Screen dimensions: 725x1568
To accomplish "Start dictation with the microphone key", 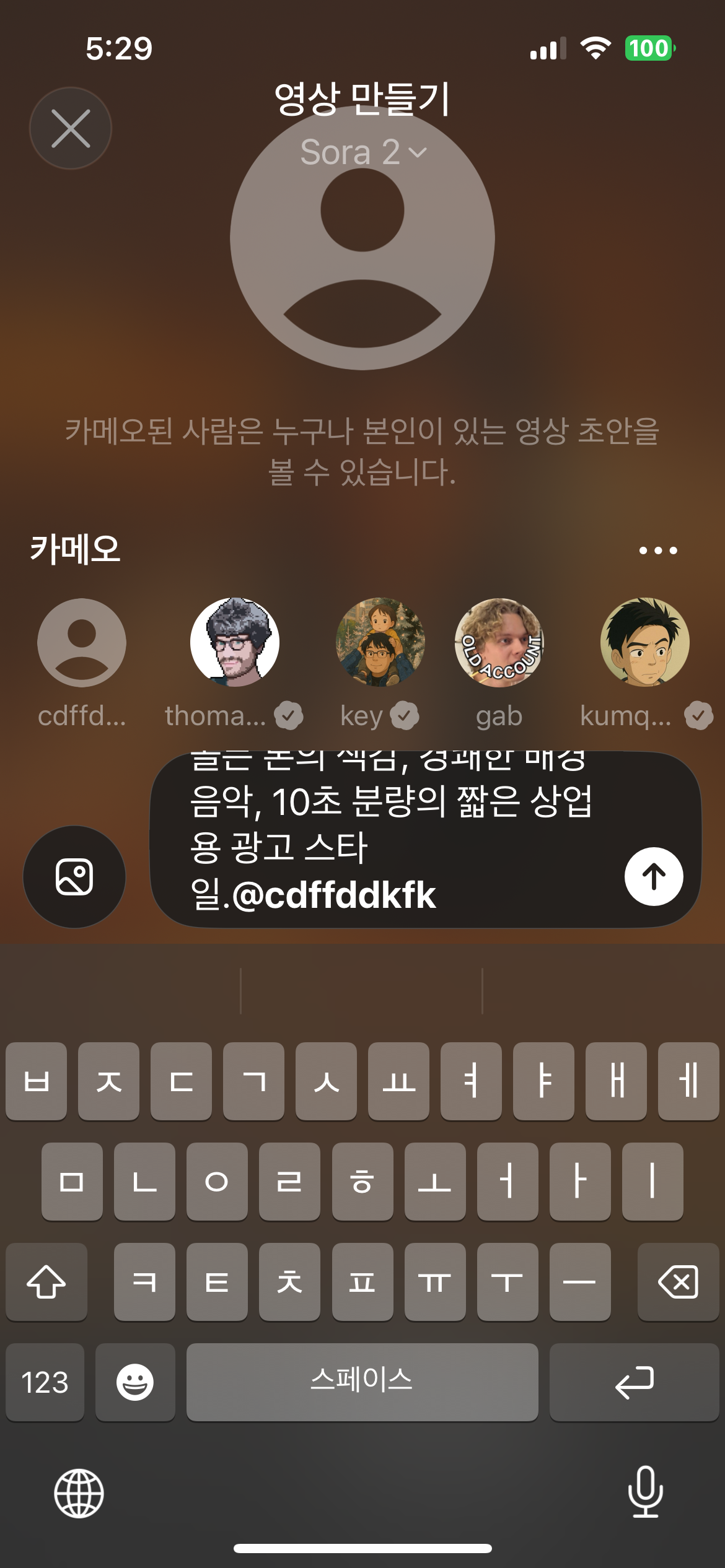I will pyautogui.click(x=645, y=1492).
